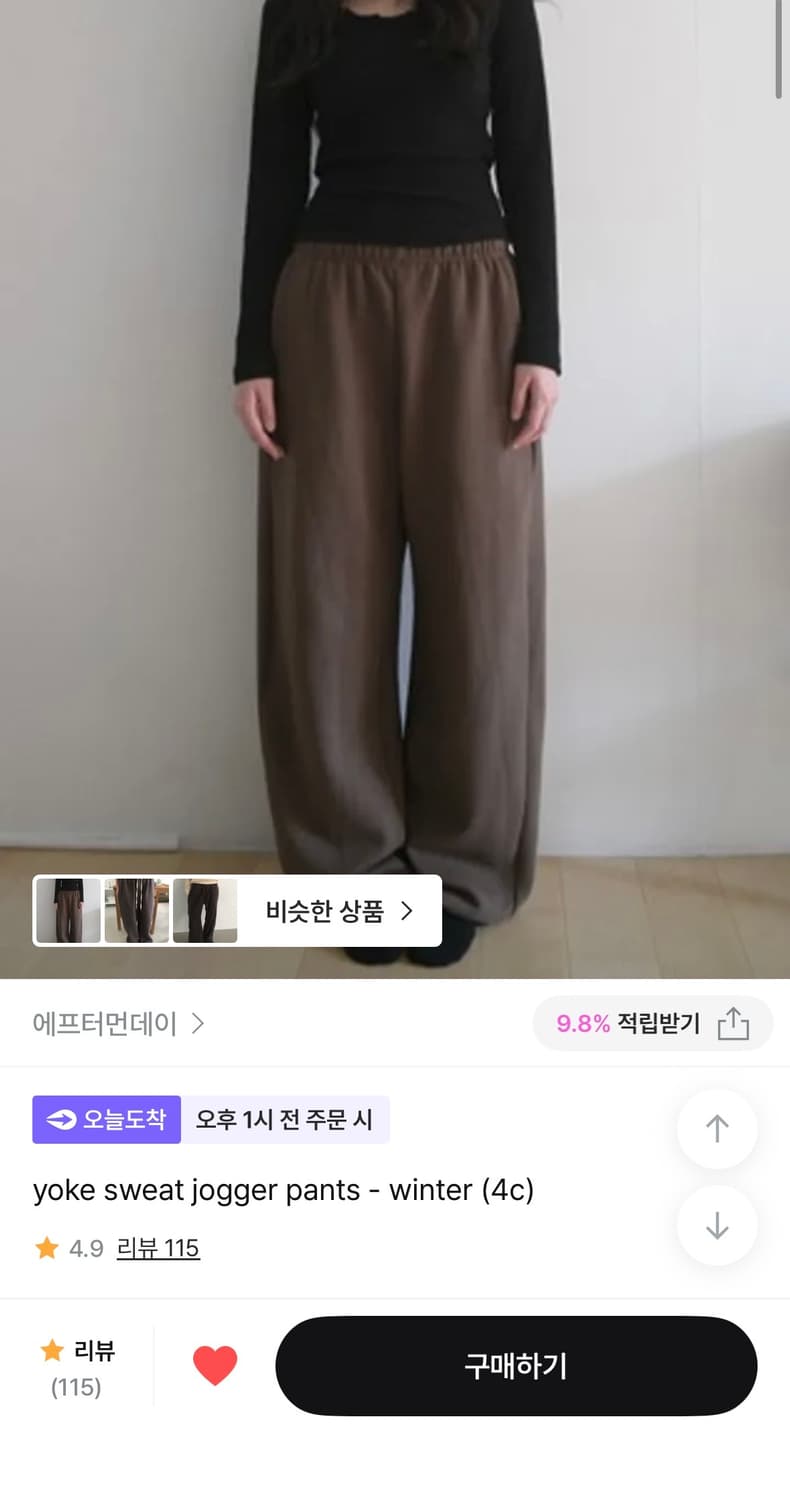Toggle the heart to unlike the product
The image size is (790, 1500).
point(216,1362)
